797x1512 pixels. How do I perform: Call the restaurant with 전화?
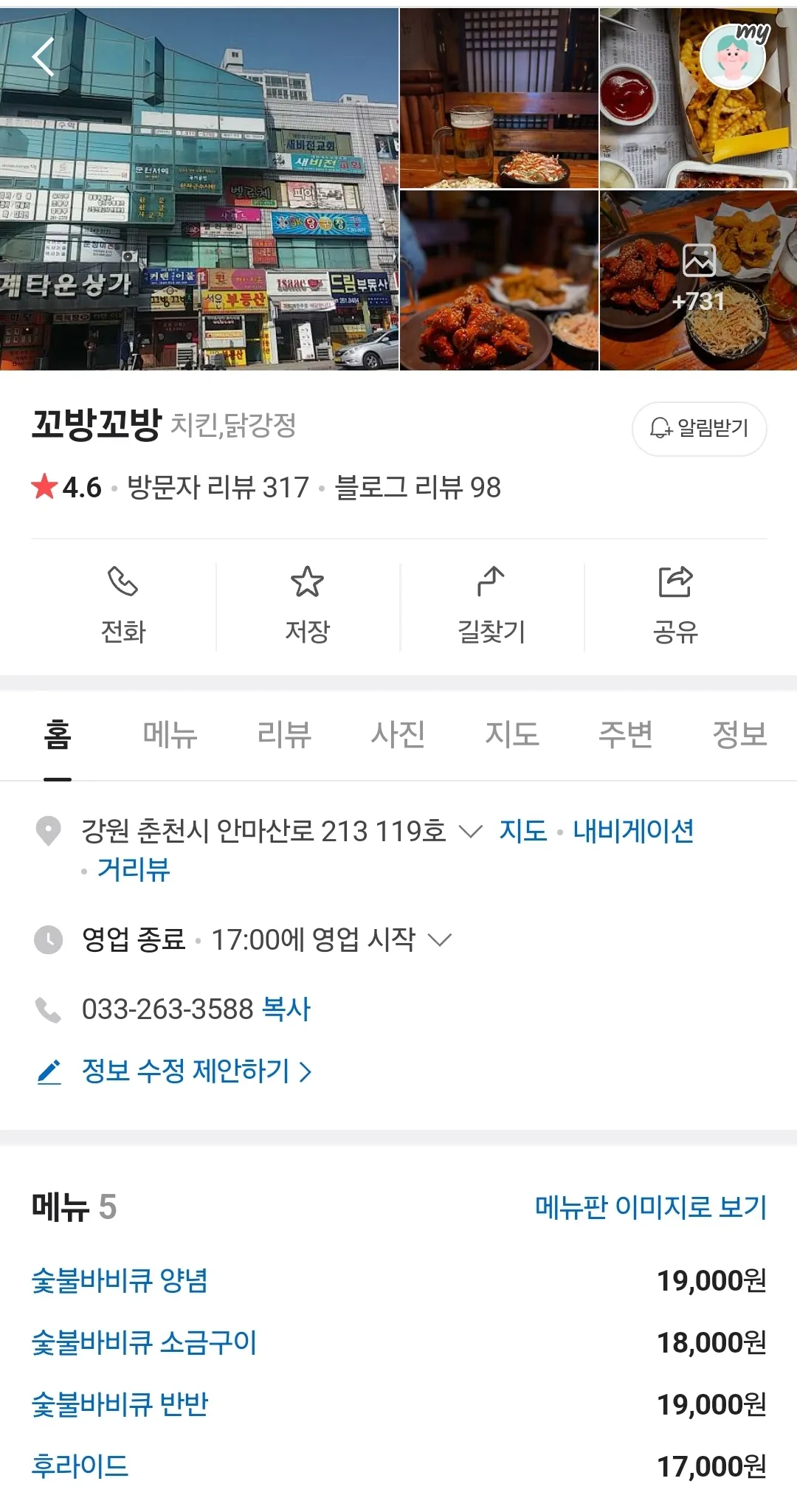coord(123,607)
